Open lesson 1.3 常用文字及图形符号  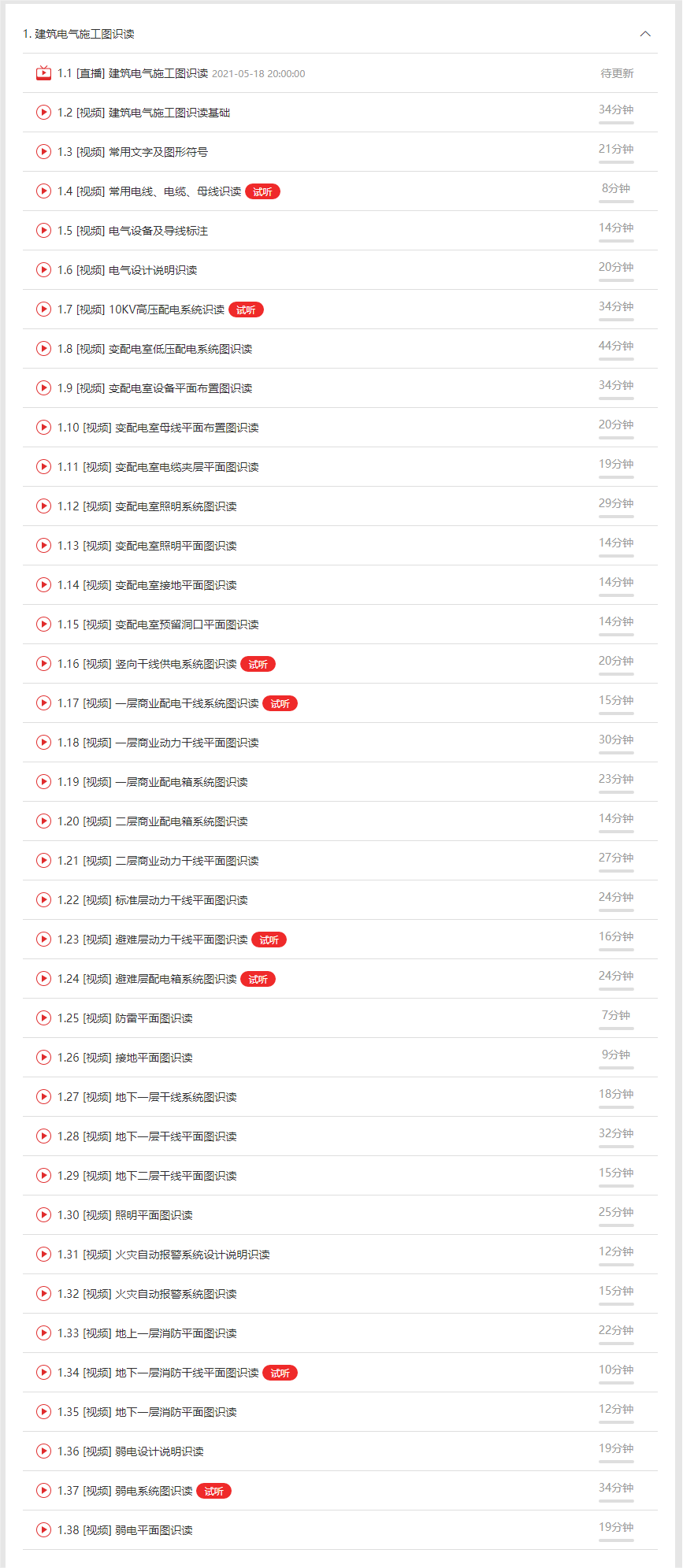point(158,152)
